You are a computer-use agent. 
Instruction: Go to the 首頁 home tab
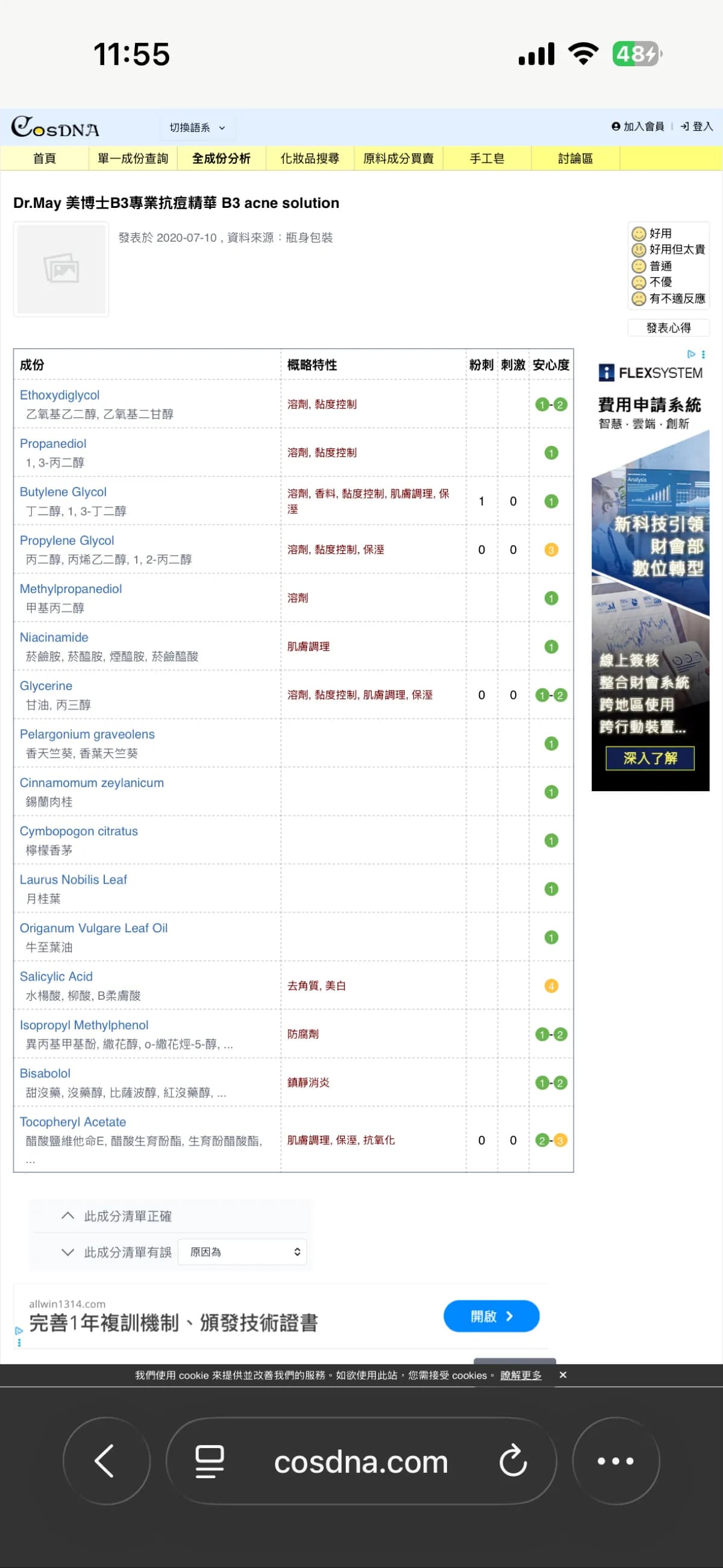[45, 158]
